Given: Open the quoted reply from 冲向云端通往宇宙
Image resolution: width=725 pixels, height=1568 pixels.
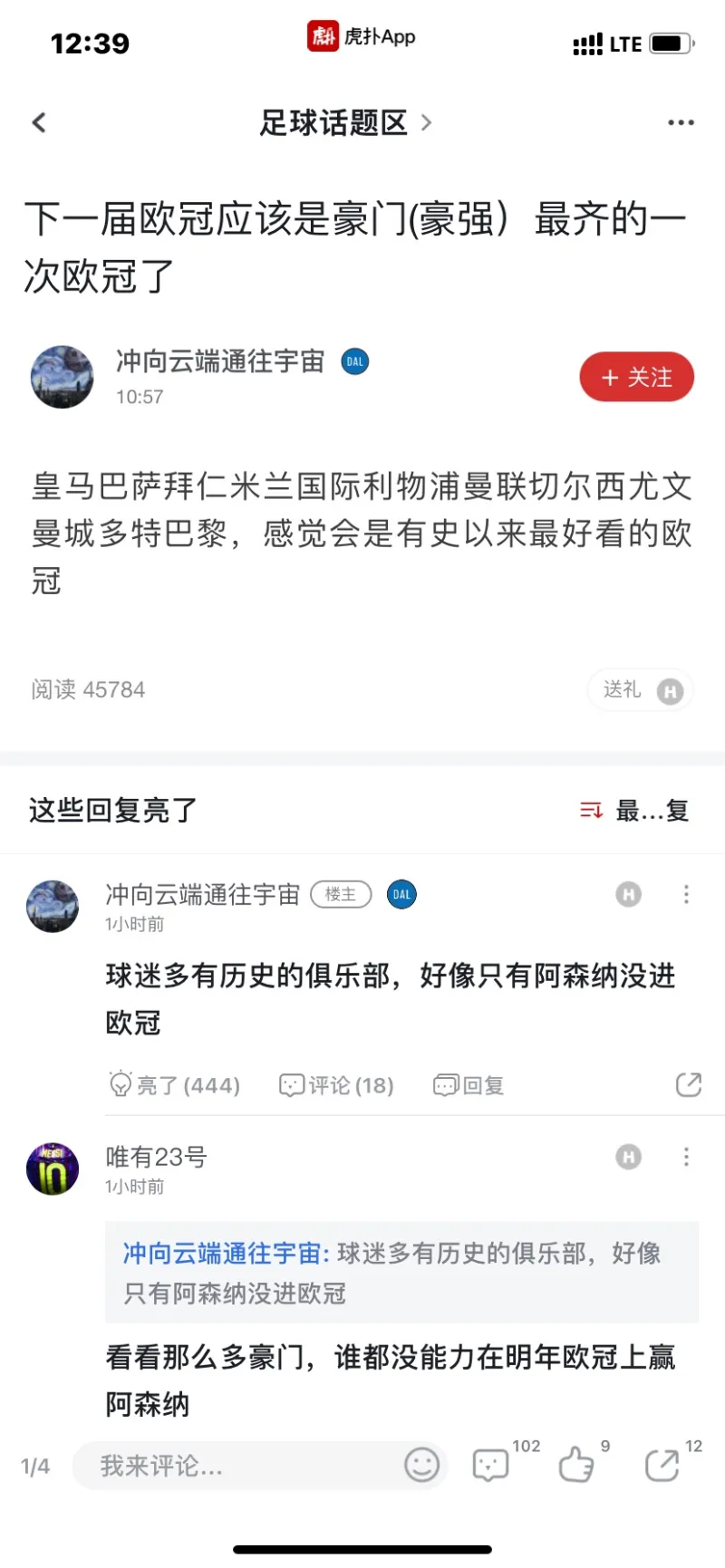Looking at the screenshot, I should 401,1272.
